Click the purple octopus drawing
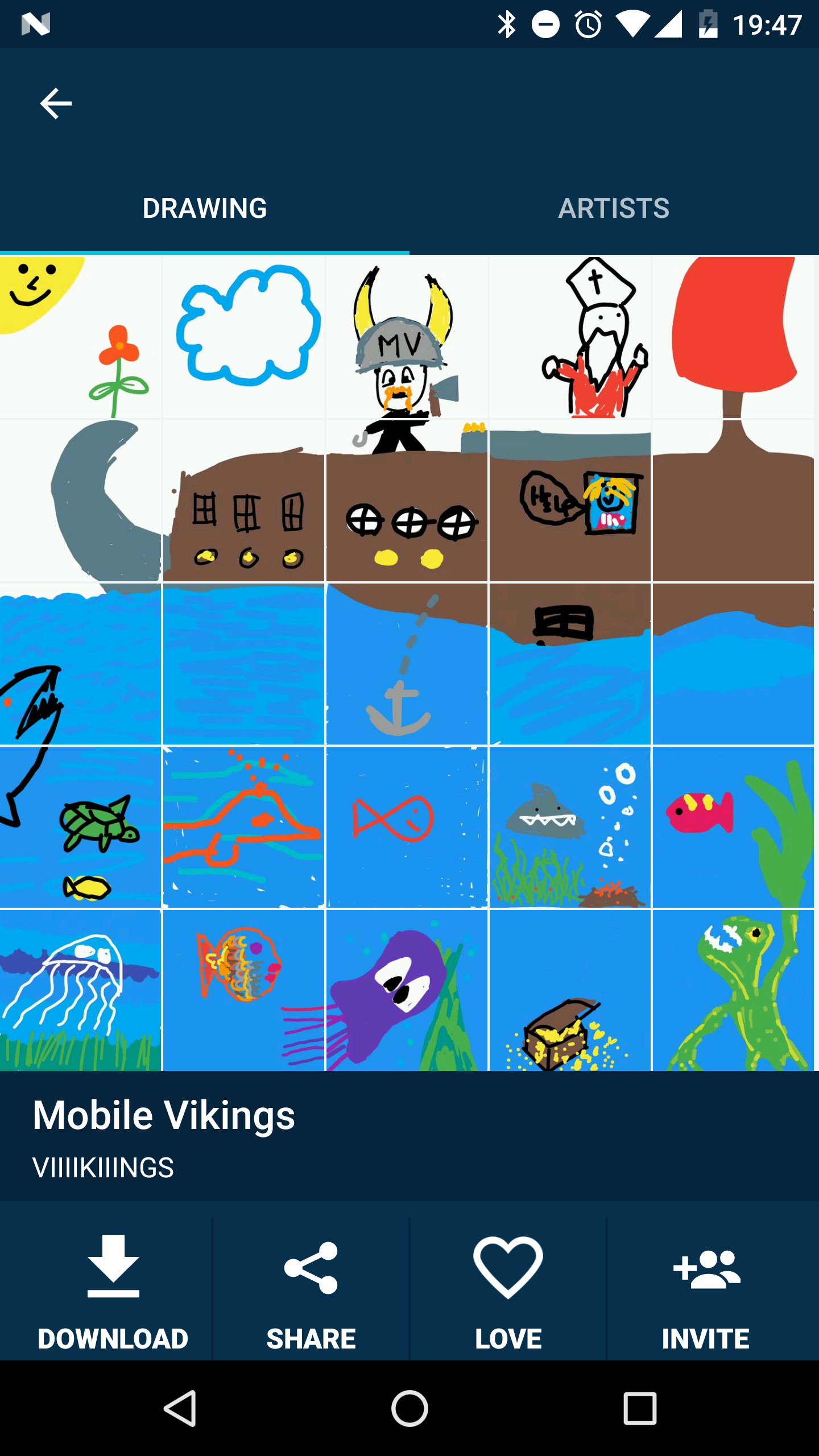 click(407, 990)
